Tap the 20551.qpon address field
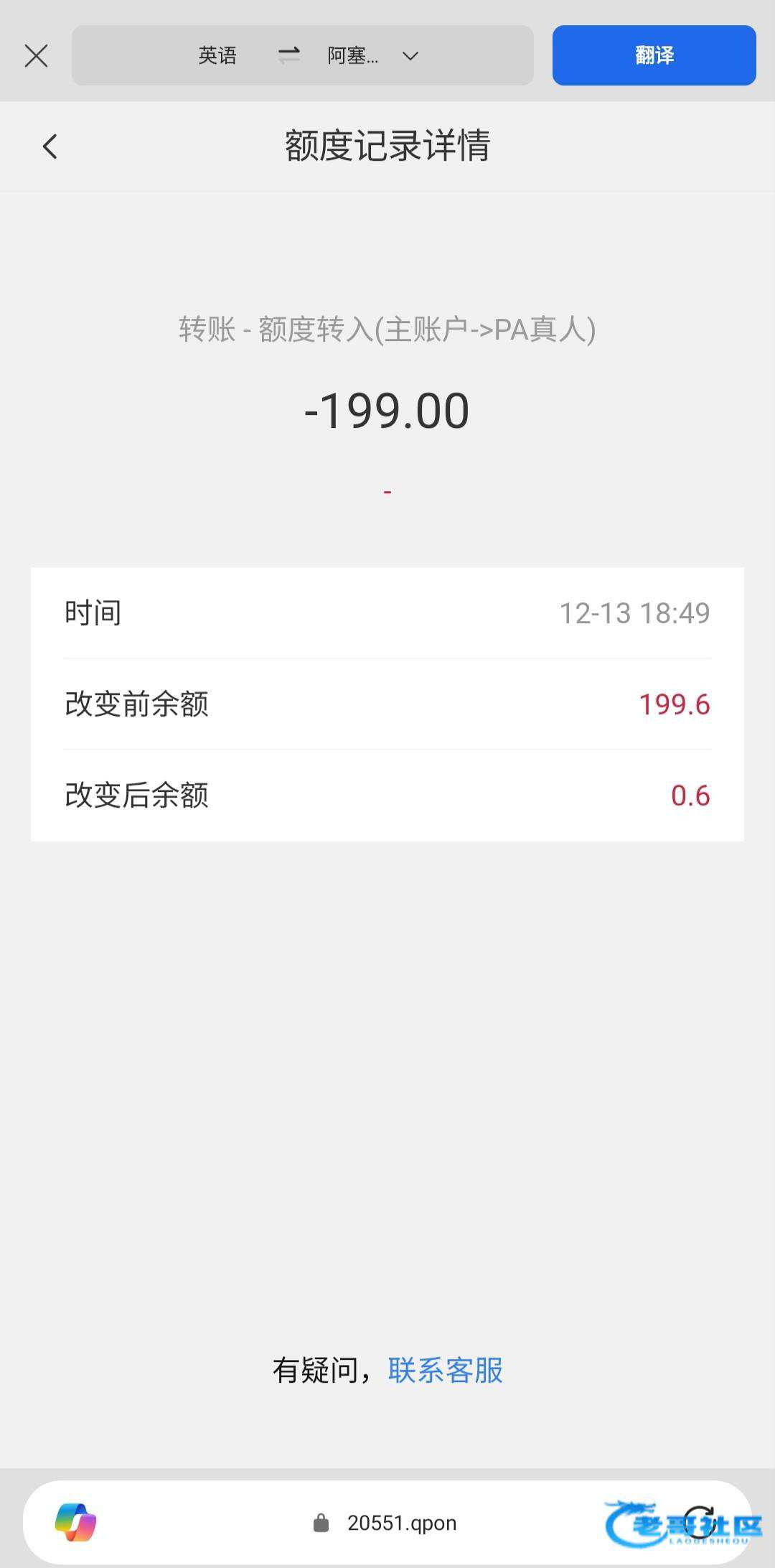This screenshot has height=1568, width=775. coord(402,1523)
